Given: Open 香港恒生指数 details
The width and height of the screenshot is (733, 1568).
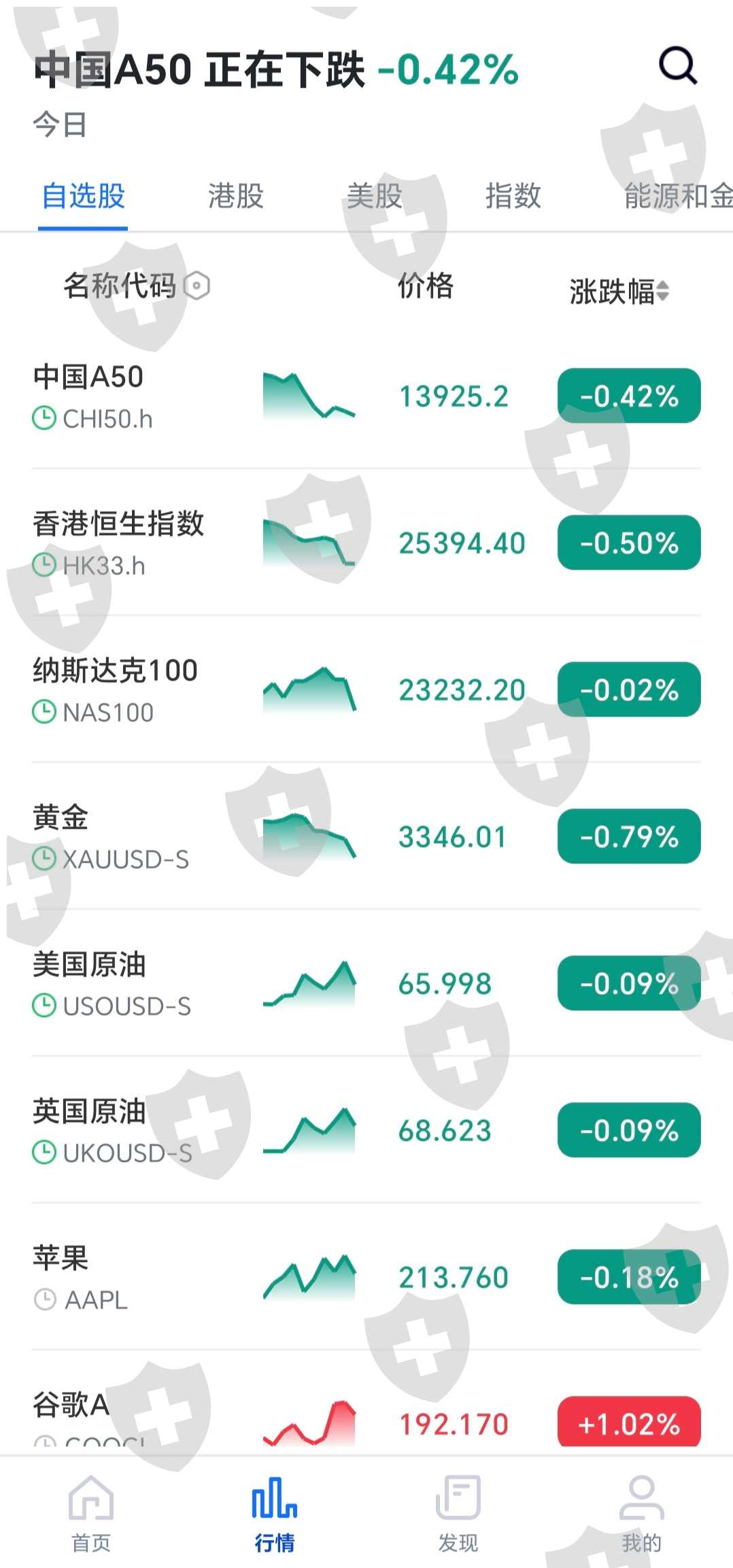Looking at the screenshot, I should point(366,543).
